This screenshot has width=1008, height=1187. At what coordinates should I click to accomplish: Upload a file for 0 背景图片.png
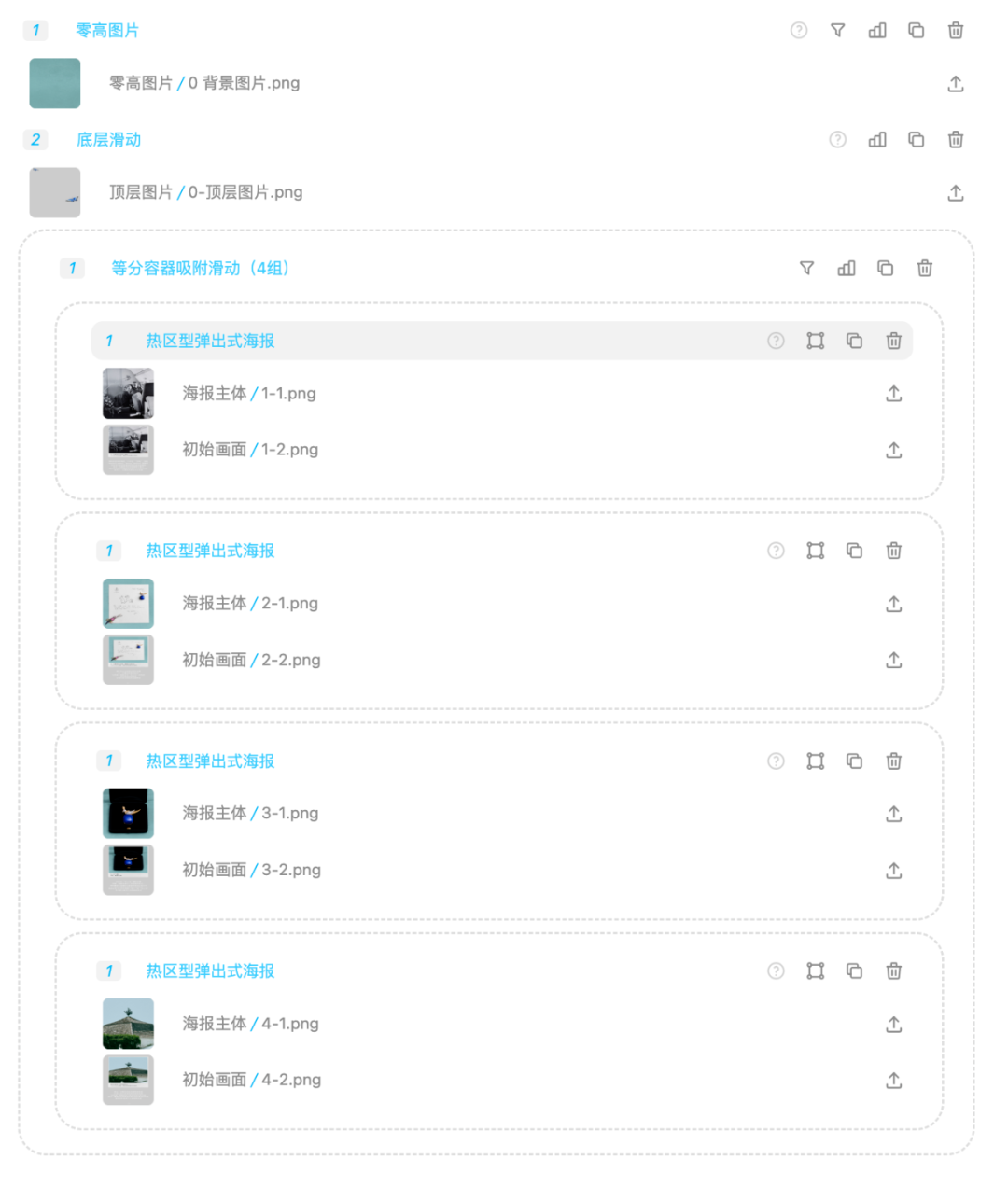pos(956,84)
